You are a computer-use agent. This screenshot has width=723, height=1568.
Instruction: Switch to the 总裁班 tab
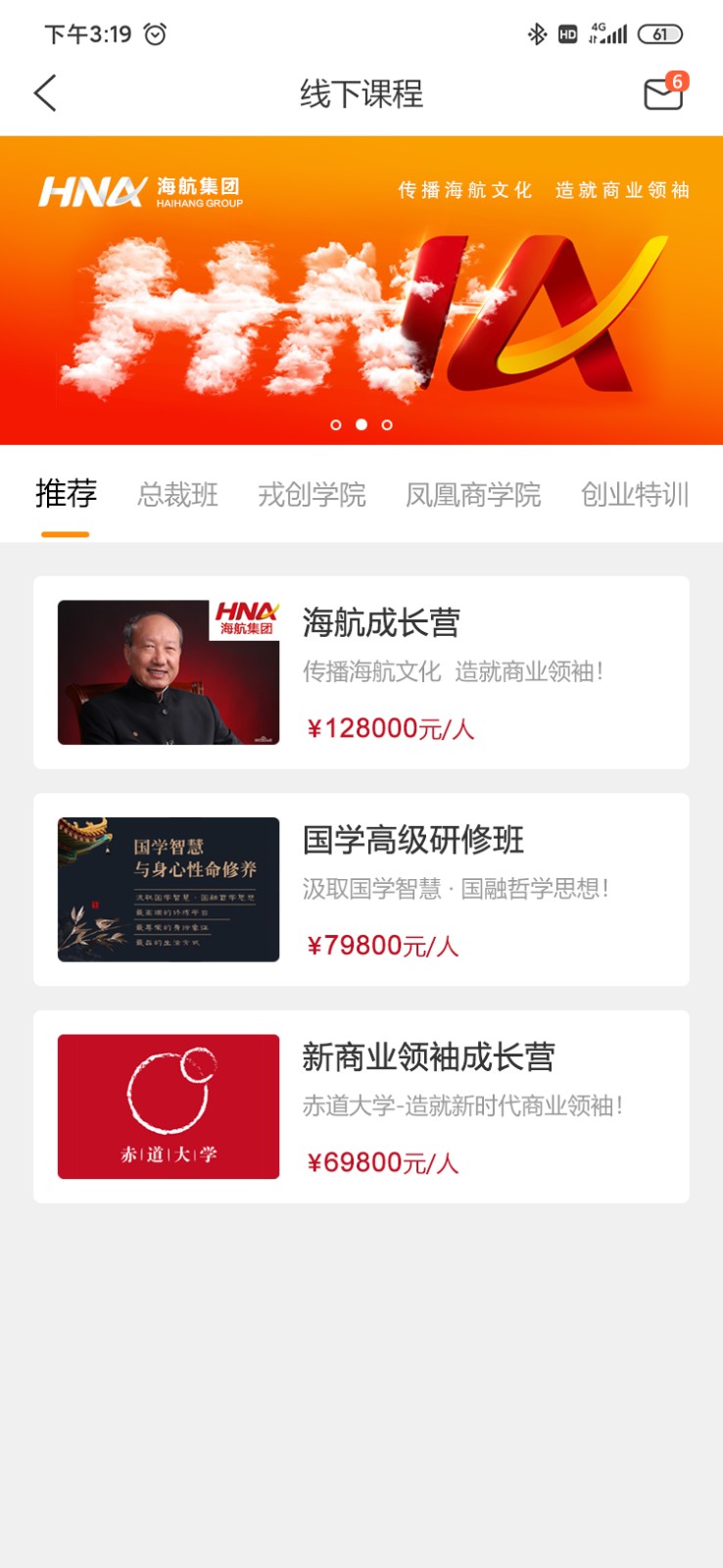point(177,495)
